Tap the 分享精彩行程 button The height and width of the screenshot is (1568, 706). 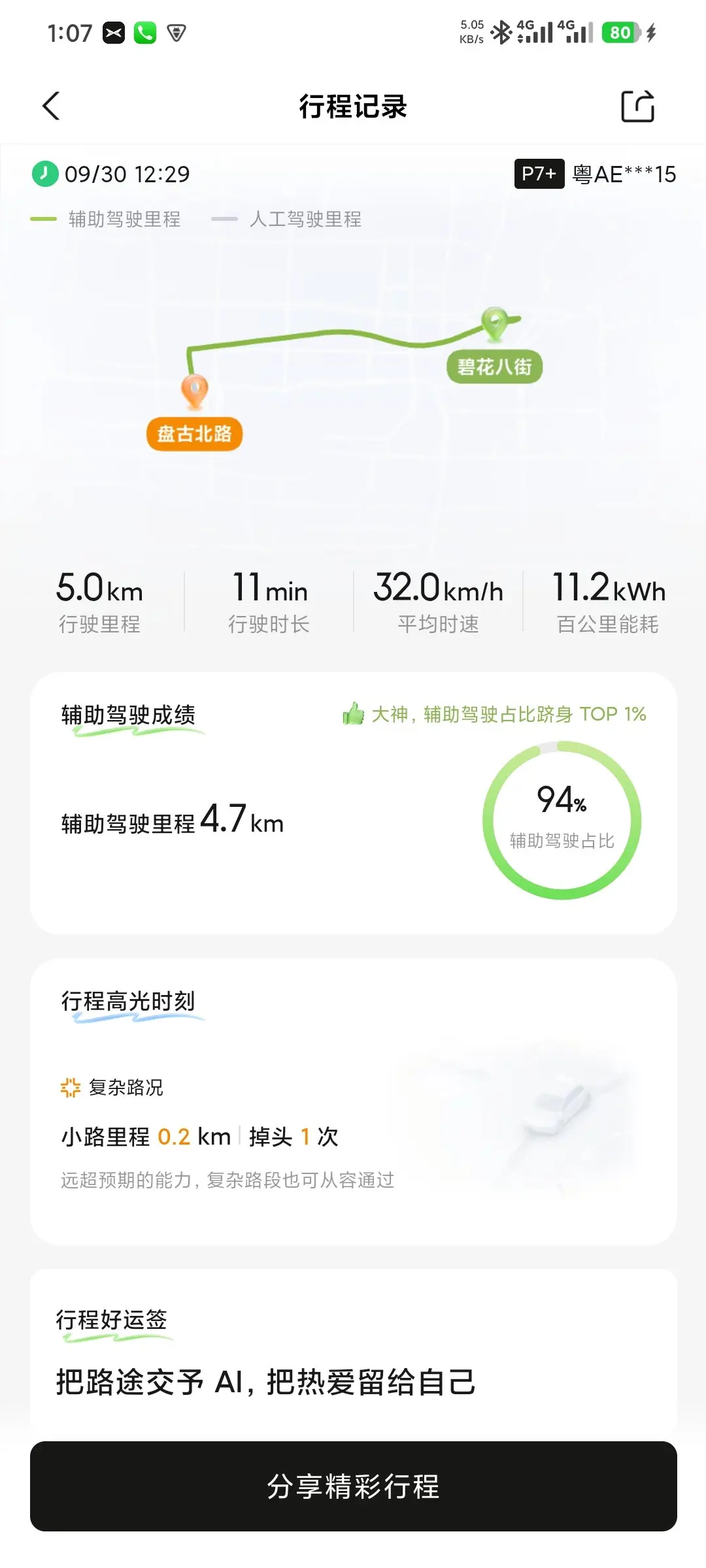(x=353, y=1486)
